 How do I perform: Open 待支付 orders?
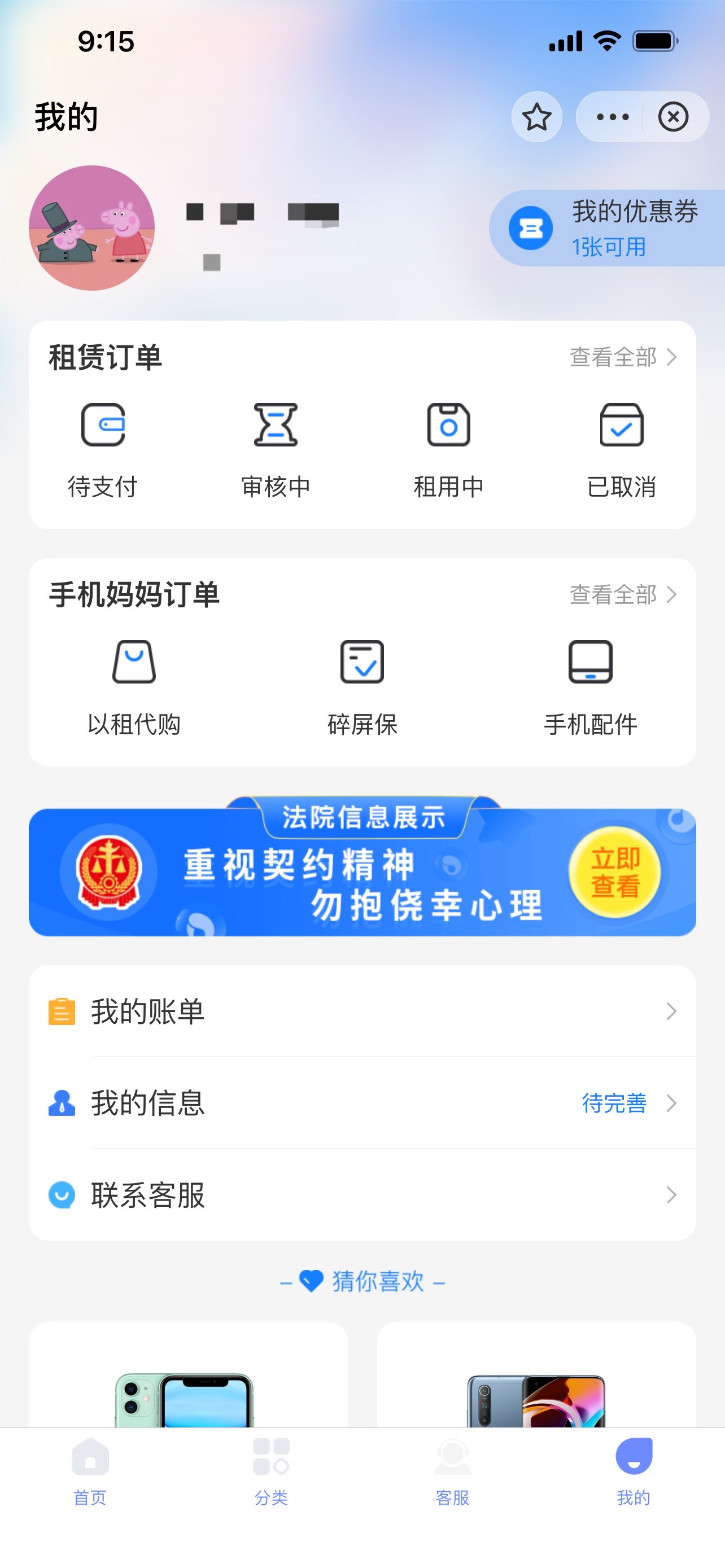pos(103,450)
